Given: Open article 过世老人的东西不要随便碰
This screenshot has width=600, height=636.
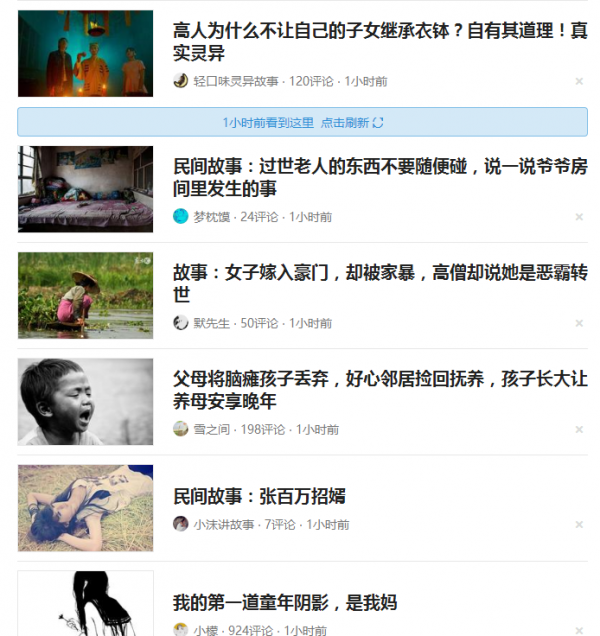Looking at the screenshot, I should tap(380, 177).
